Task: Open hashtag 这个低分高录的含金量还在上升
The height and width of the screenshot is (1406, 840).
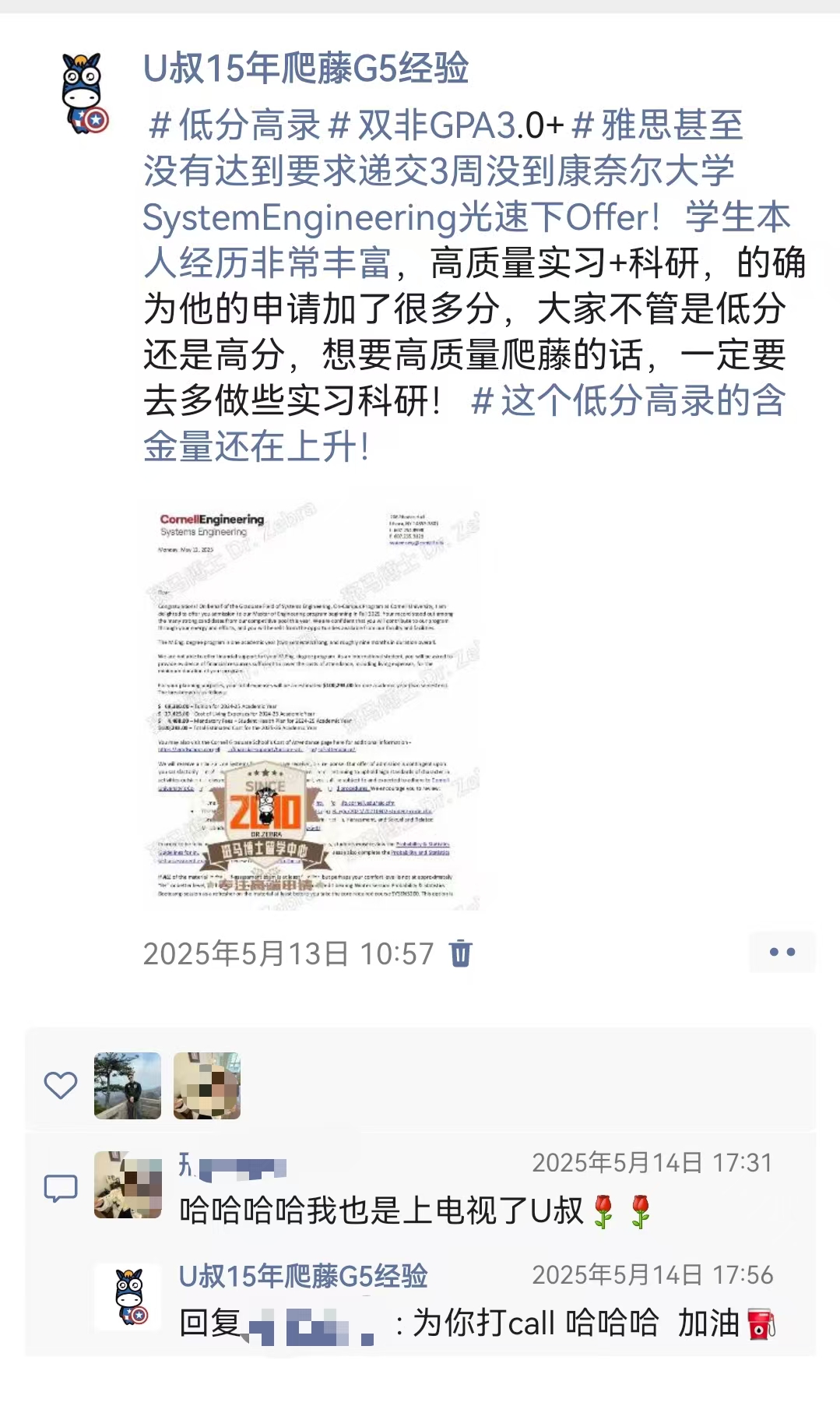Action: [x=627, y=402]
